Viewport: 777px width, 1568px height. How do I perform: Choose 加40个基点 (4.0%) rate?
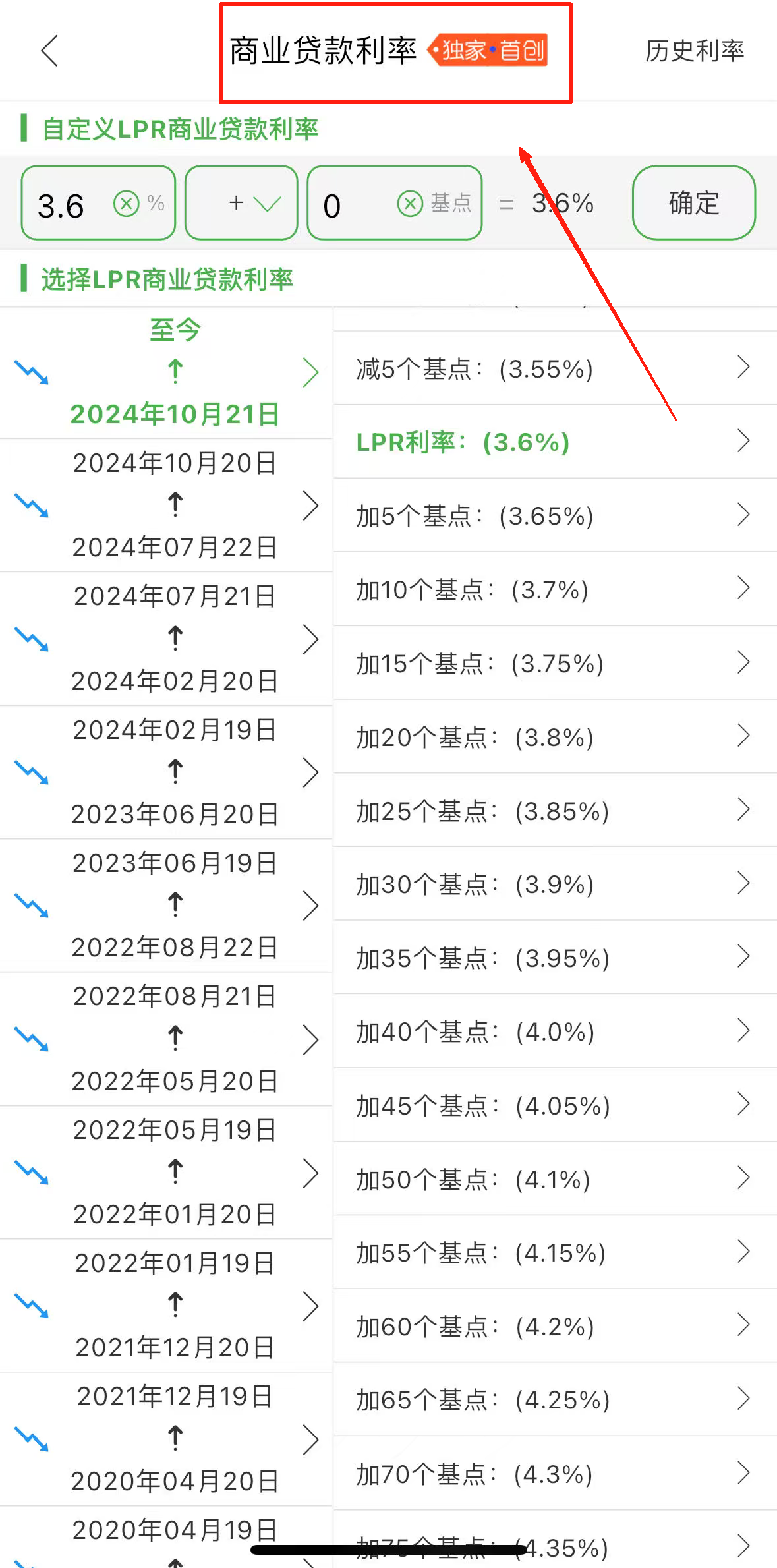tap(554, 1031)
